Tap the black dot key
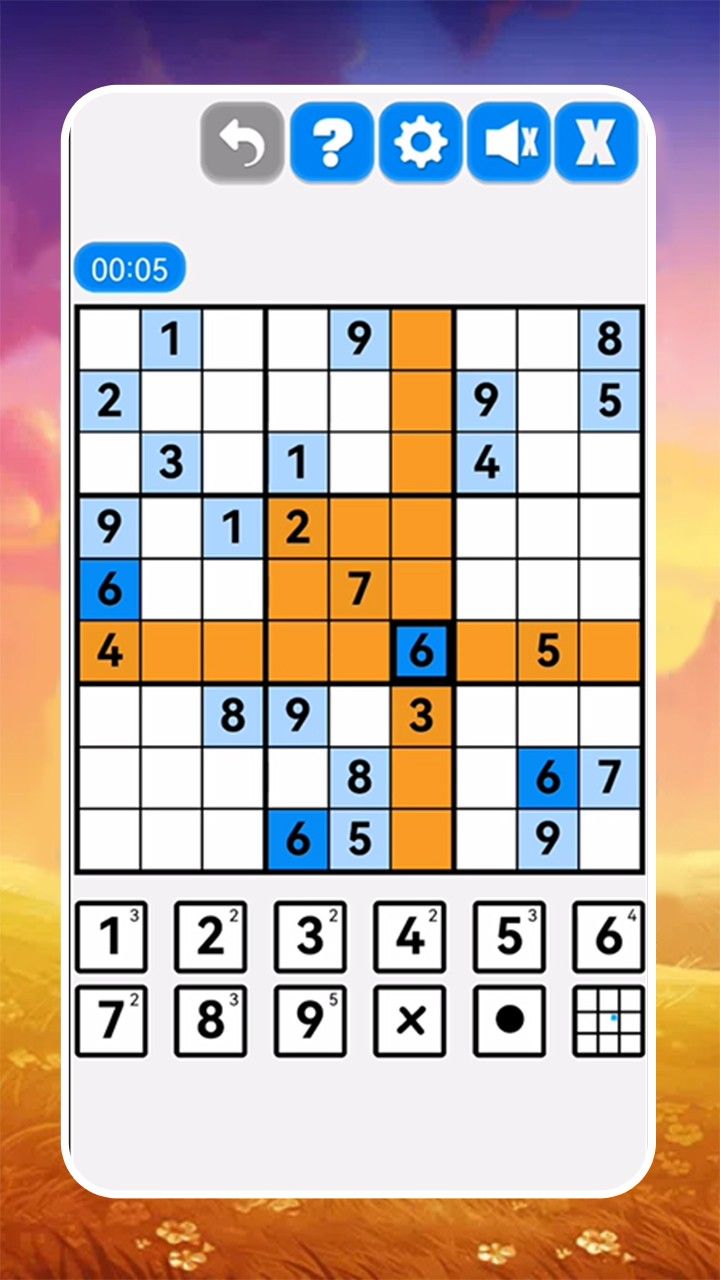Image resolution: width=720 pixels, height=1280 pixels. tap(509, 1021)
